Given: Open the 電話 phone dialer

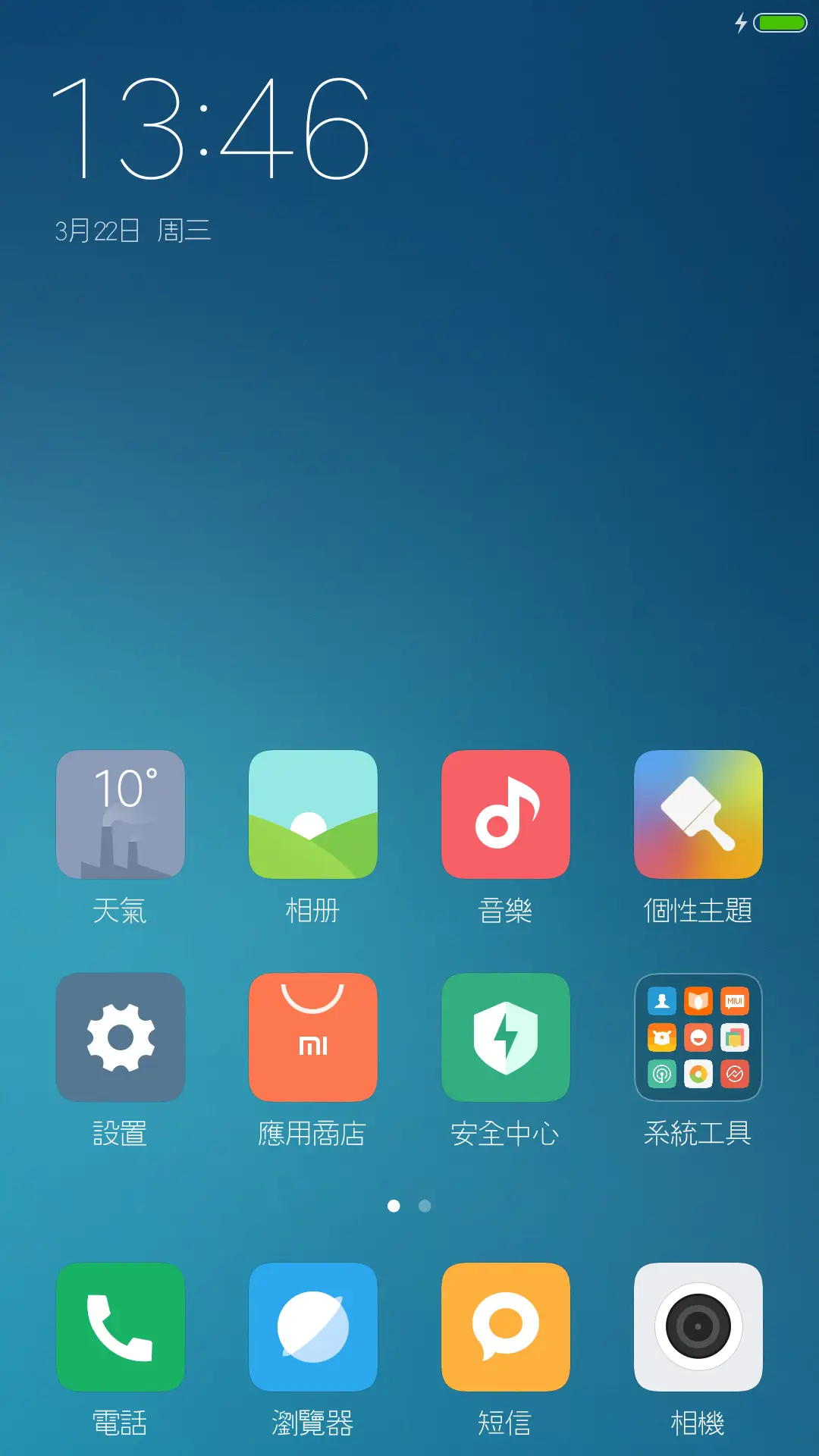Looking at the screenshot, I should point(121,1327).
